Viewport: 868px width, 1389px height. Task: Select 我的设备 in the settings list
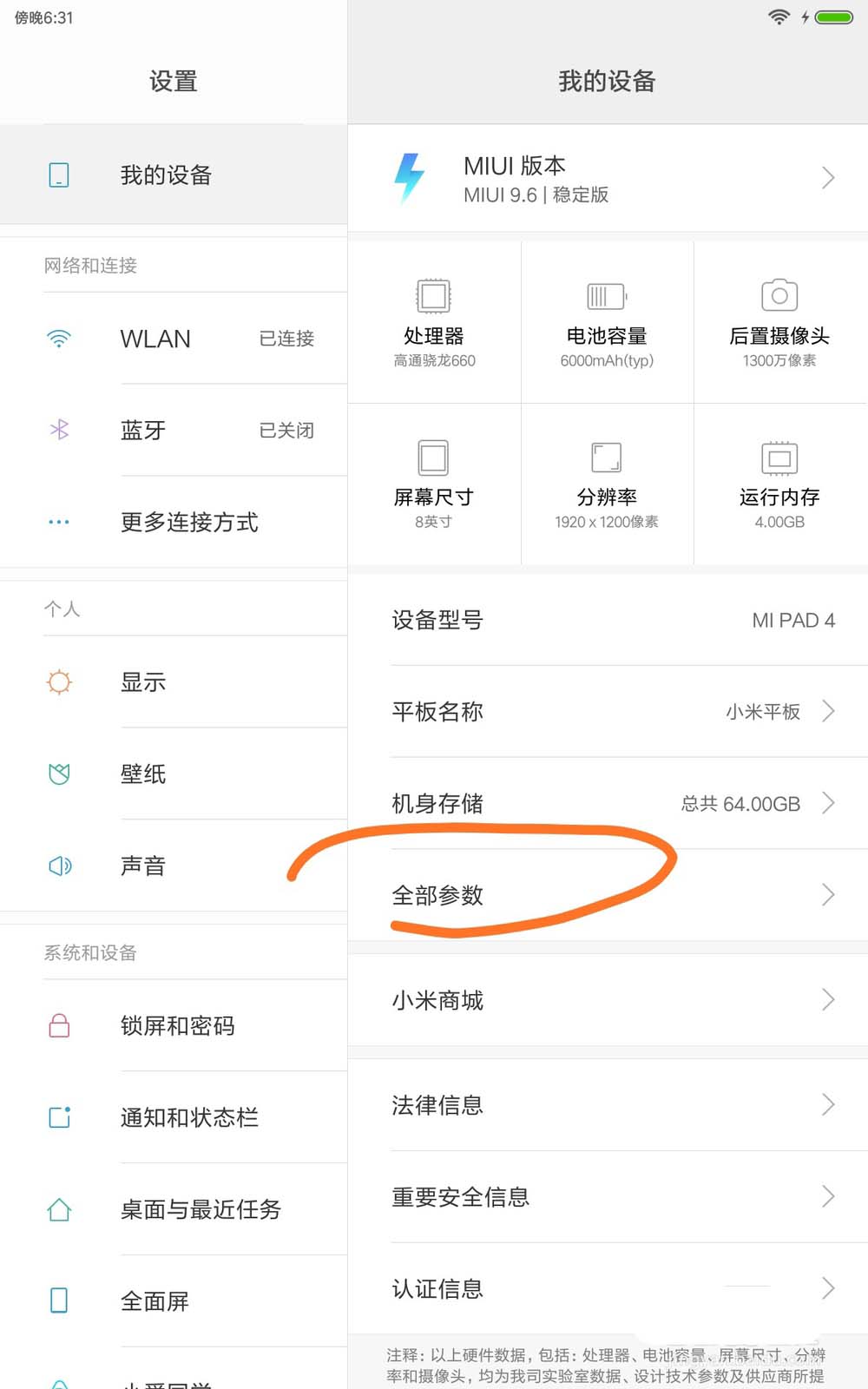click(174, 175)
